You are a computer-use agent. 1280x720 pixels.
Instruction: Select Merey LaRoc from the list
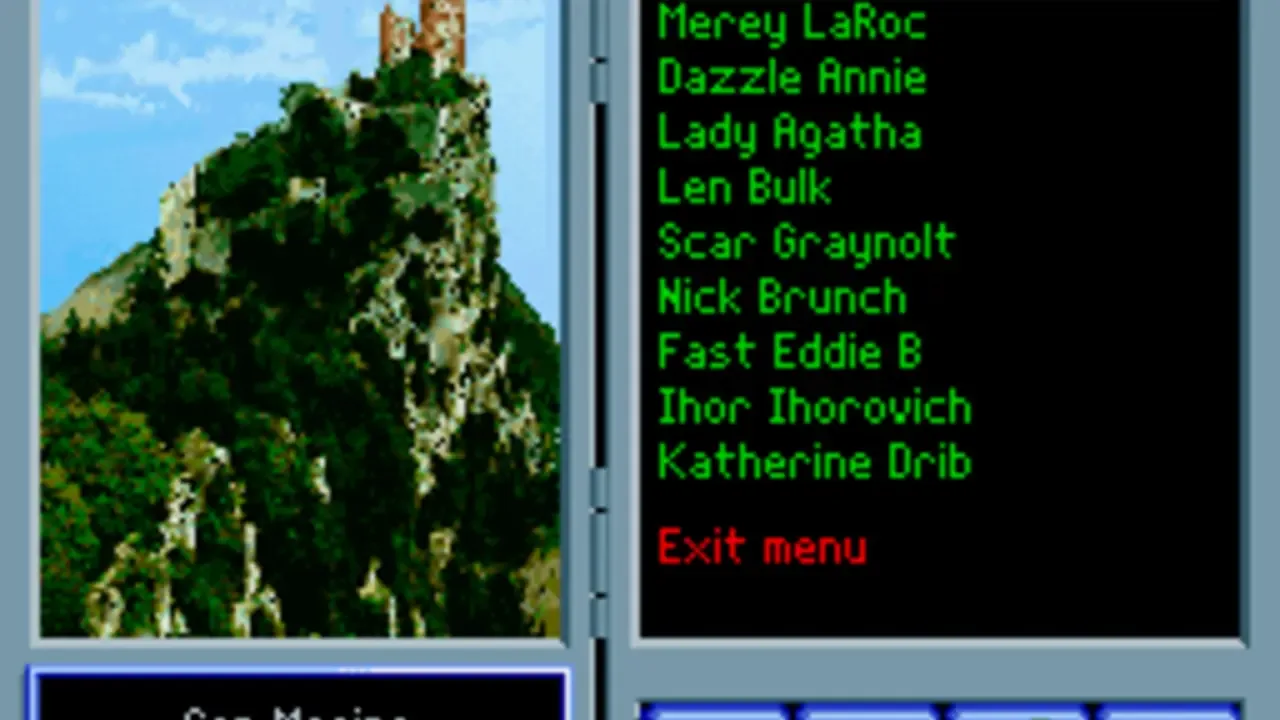pos(792,24)
